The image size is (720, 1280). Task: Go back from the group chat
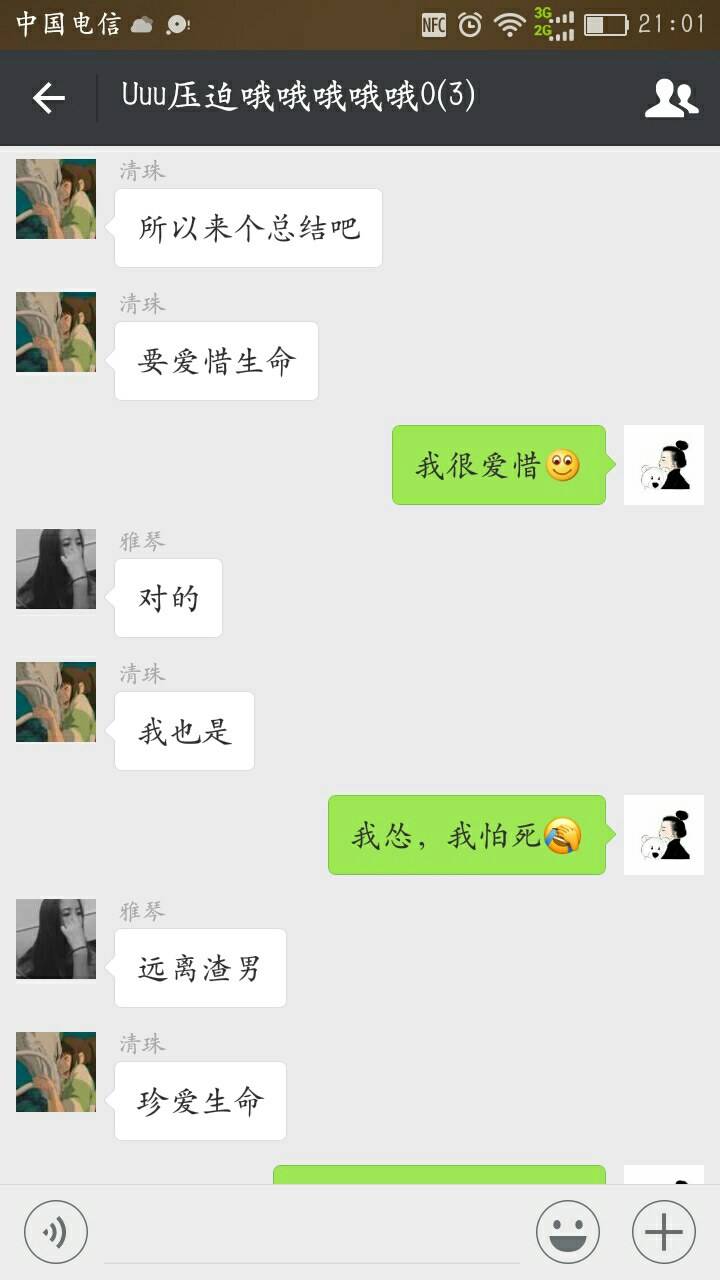tap(48, 98)
